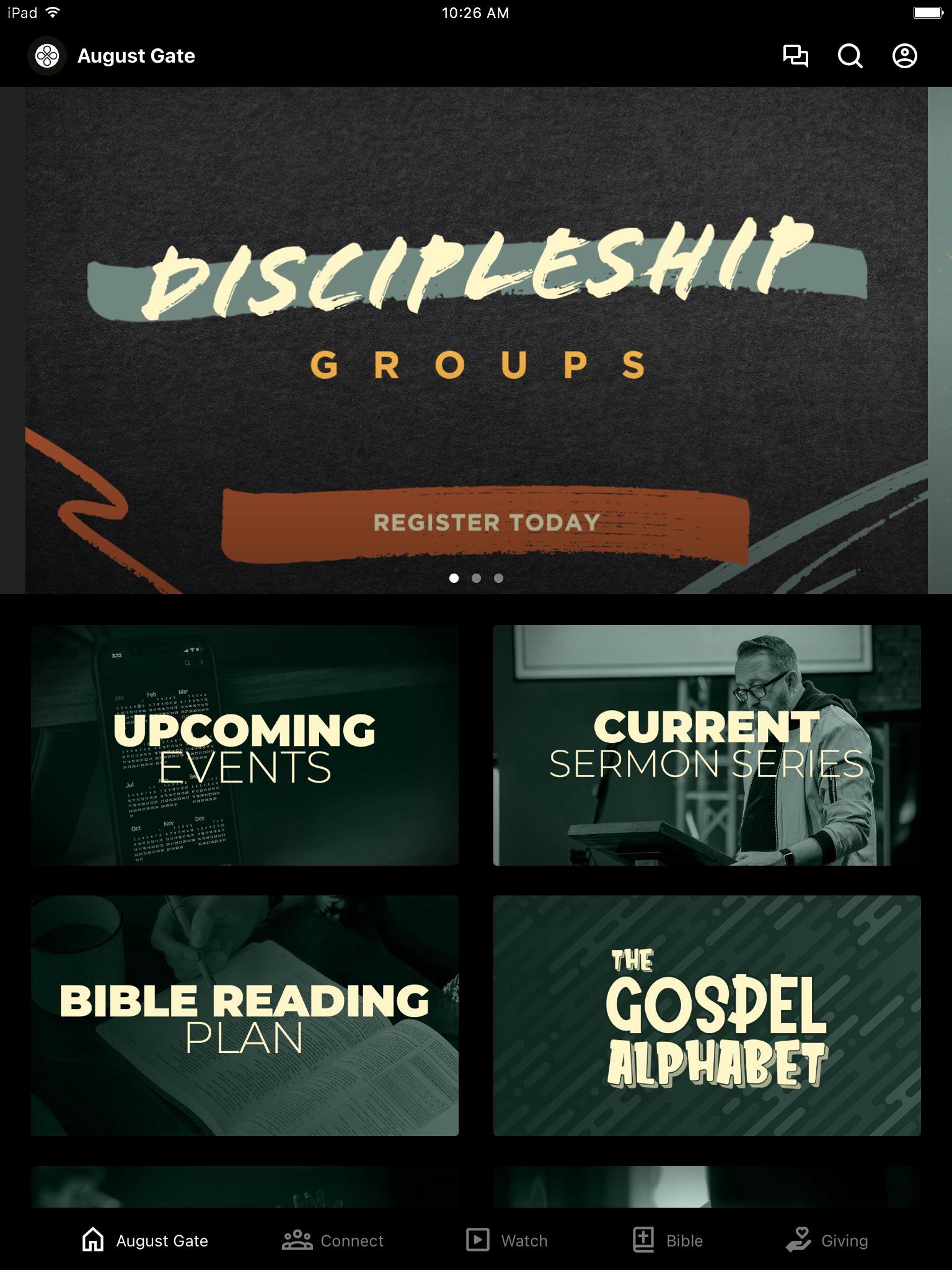Go to the Giving tab
This screenshot has height=1270, width=952.
coord(826,1240)
